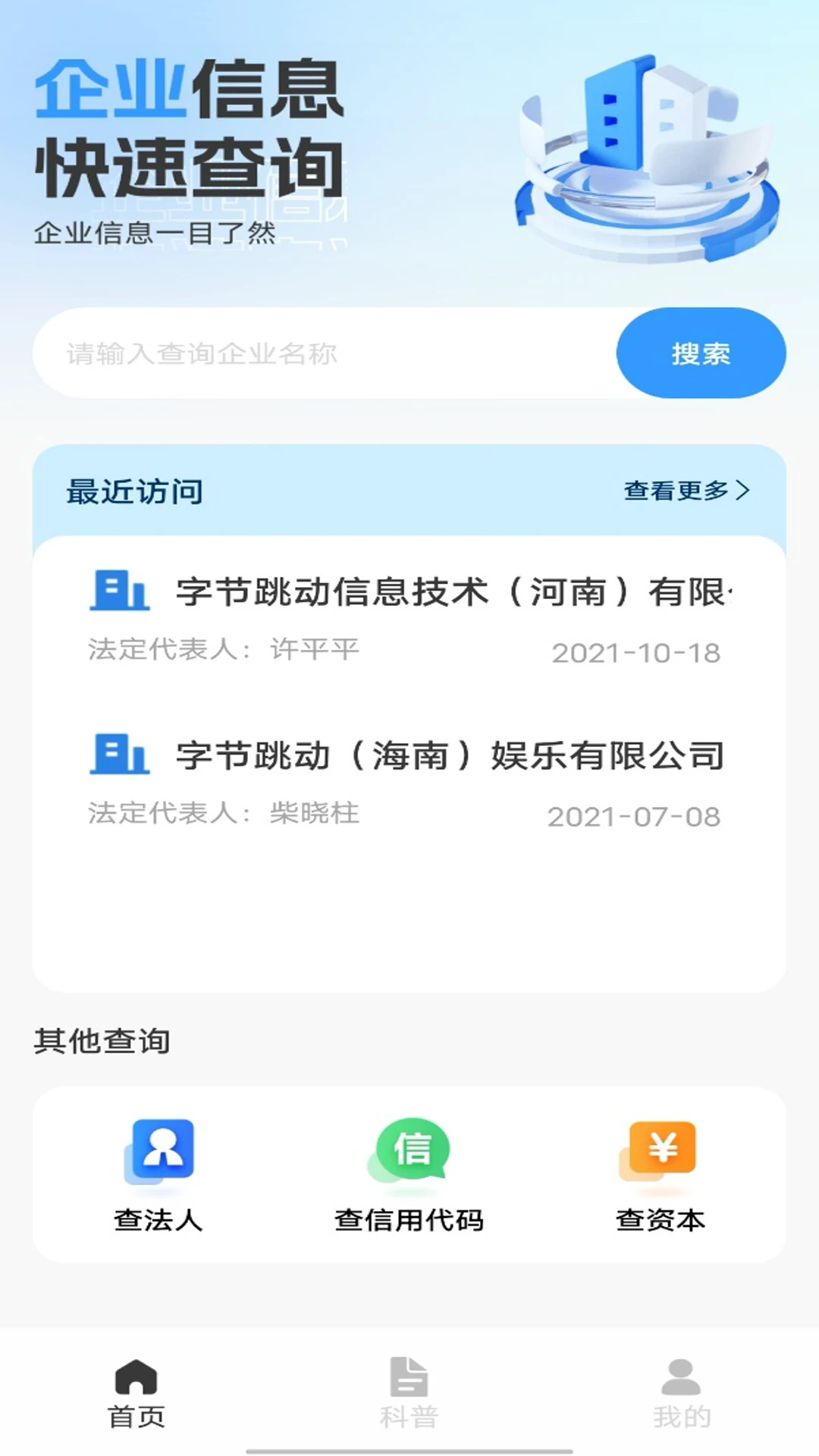
Task: Select the 首页 home tab
Action: (x=136, y=1394)
